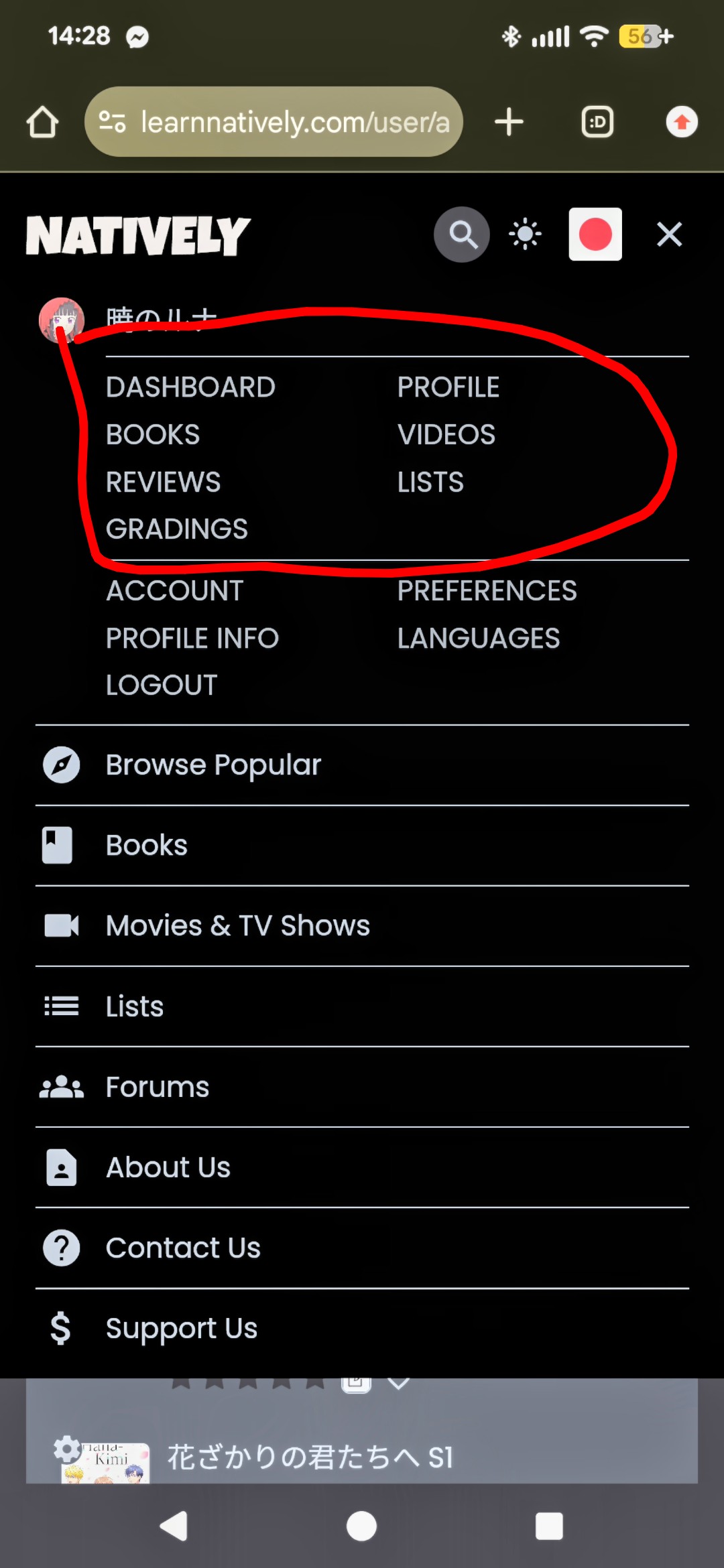Screen dimensions: 724x1568
Task: Open the user Profile link
Action: pos(448,387)
